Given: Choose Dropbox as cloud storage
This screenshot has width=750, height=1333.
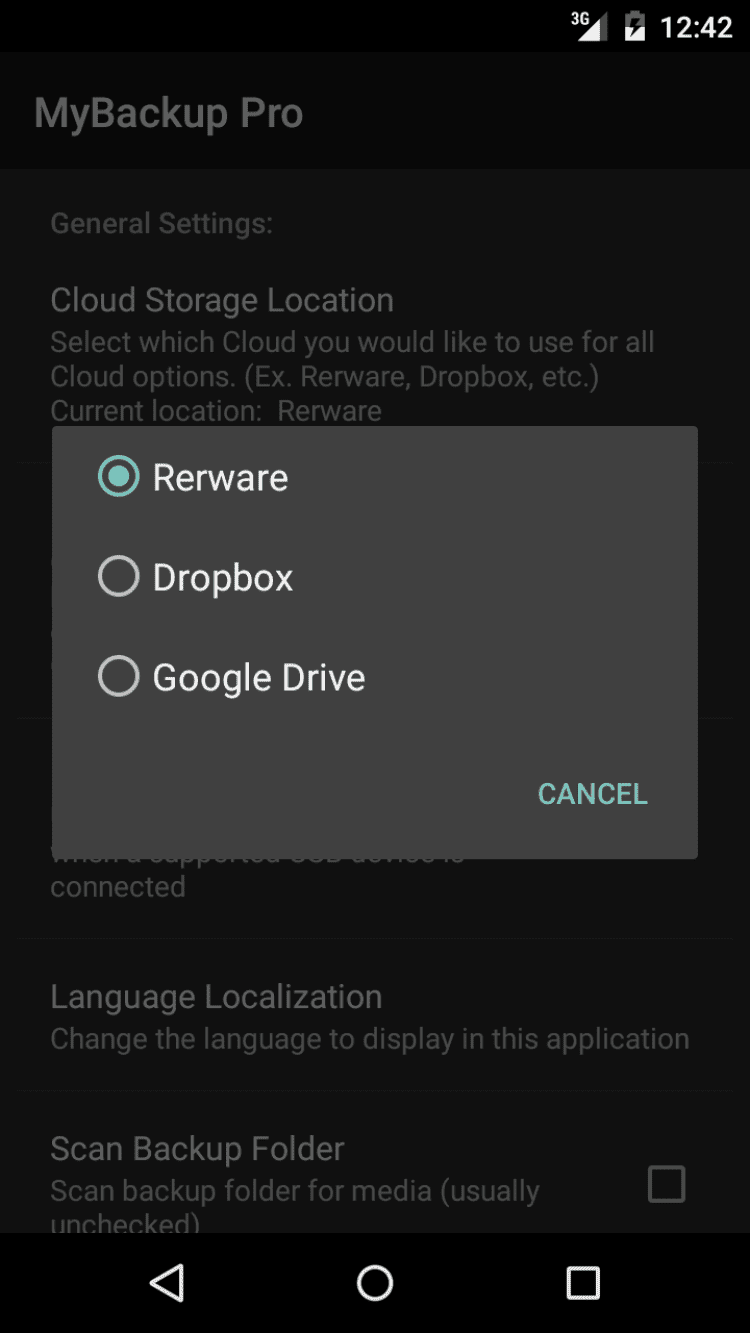Looking at the screenshot, I should [119, 577].
